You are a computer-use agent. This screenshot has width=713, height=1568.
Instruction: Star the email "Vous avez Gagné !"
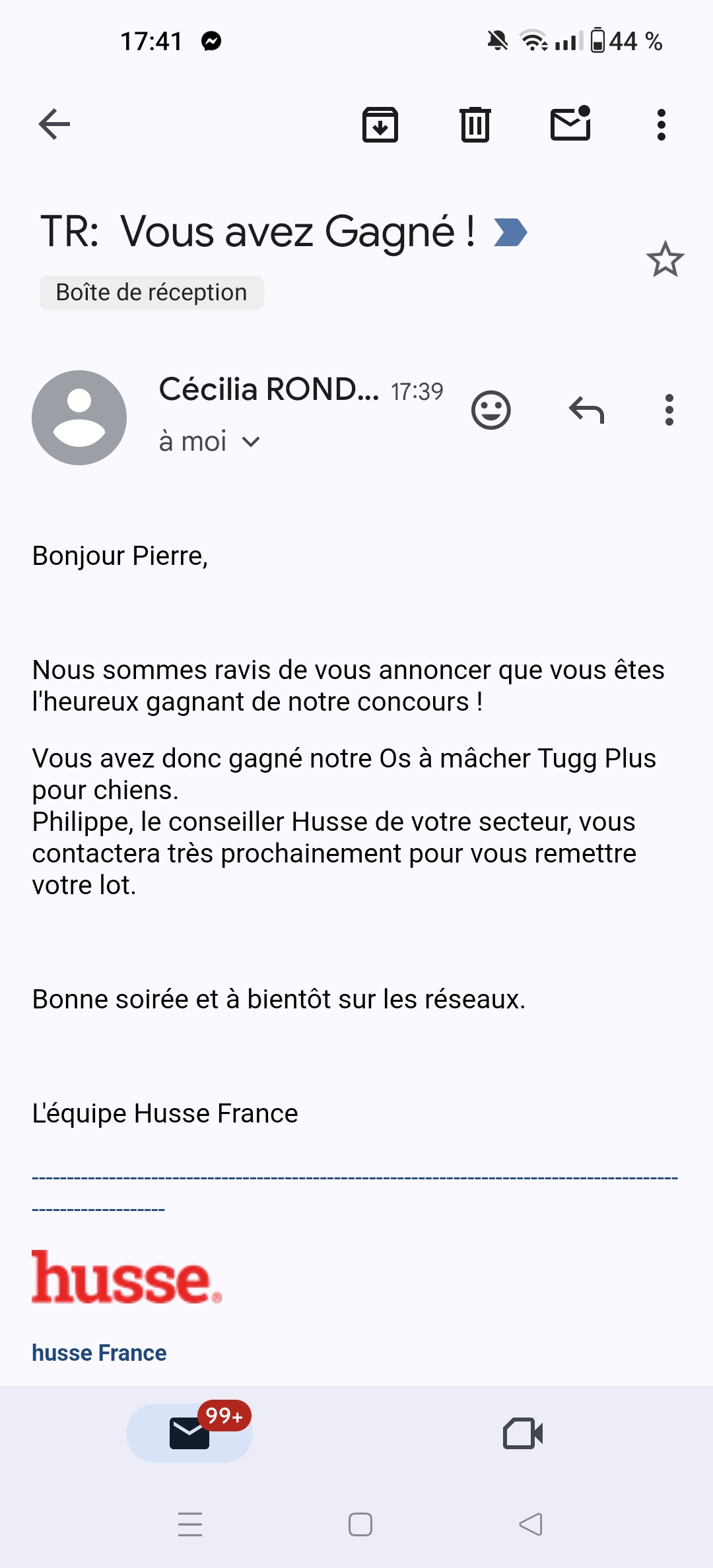(665, 259)
